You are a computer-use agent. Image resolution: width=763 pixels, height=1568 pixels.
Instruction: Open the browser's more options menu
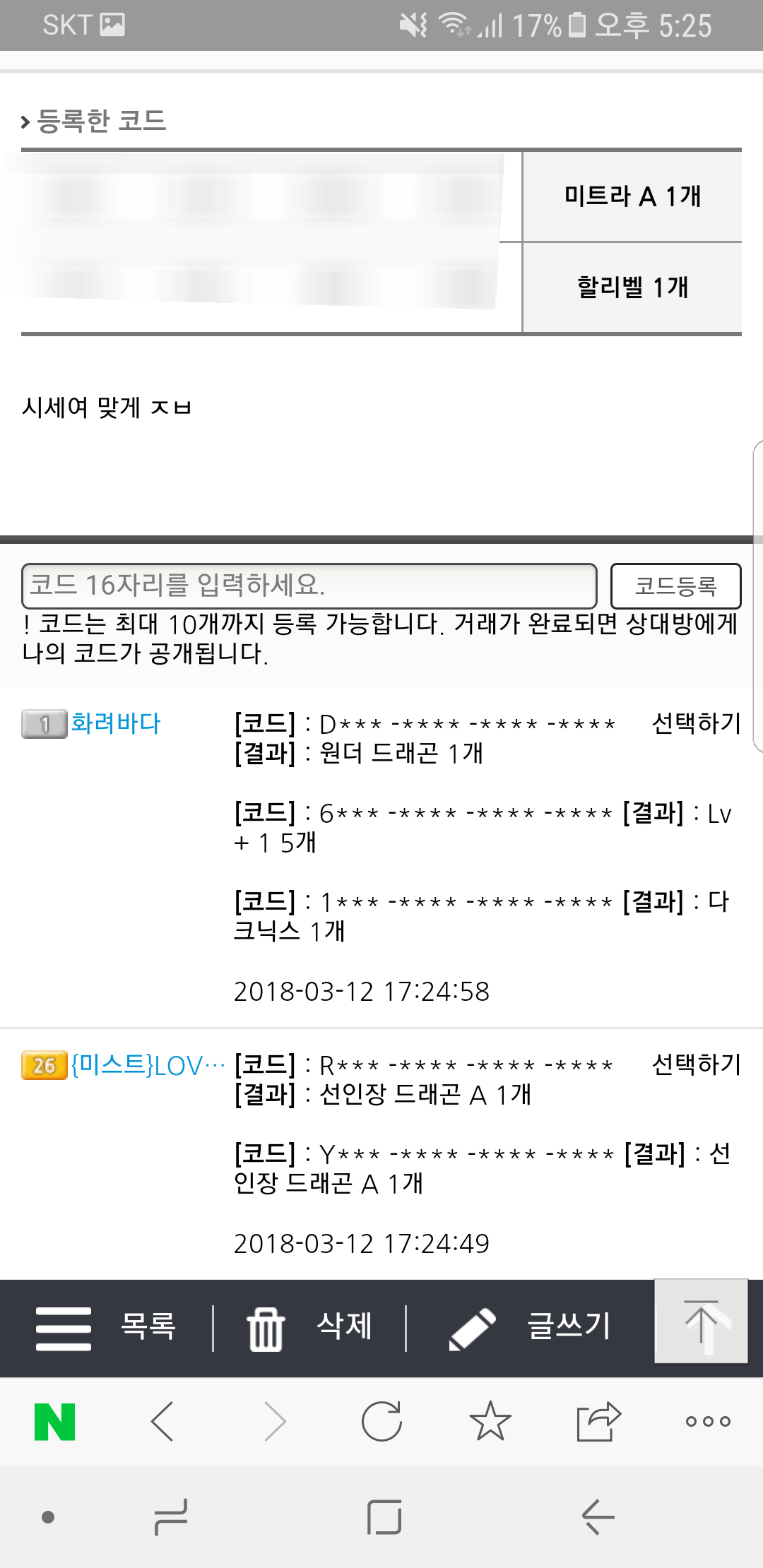click(707, 1421)
